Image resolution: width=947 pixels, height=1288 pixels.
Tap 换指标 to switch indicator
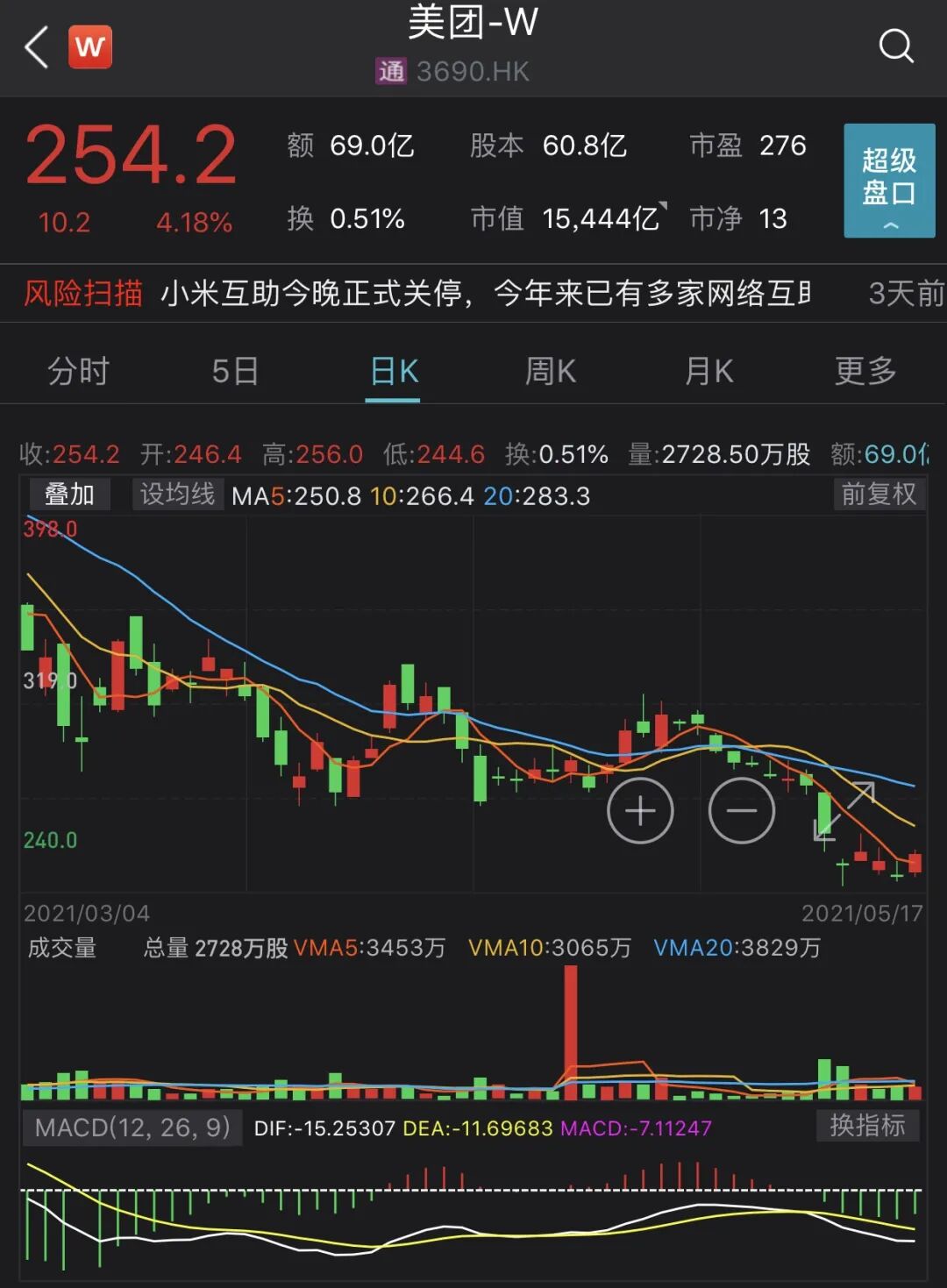pyautogui.click(x=867, y=1126)
